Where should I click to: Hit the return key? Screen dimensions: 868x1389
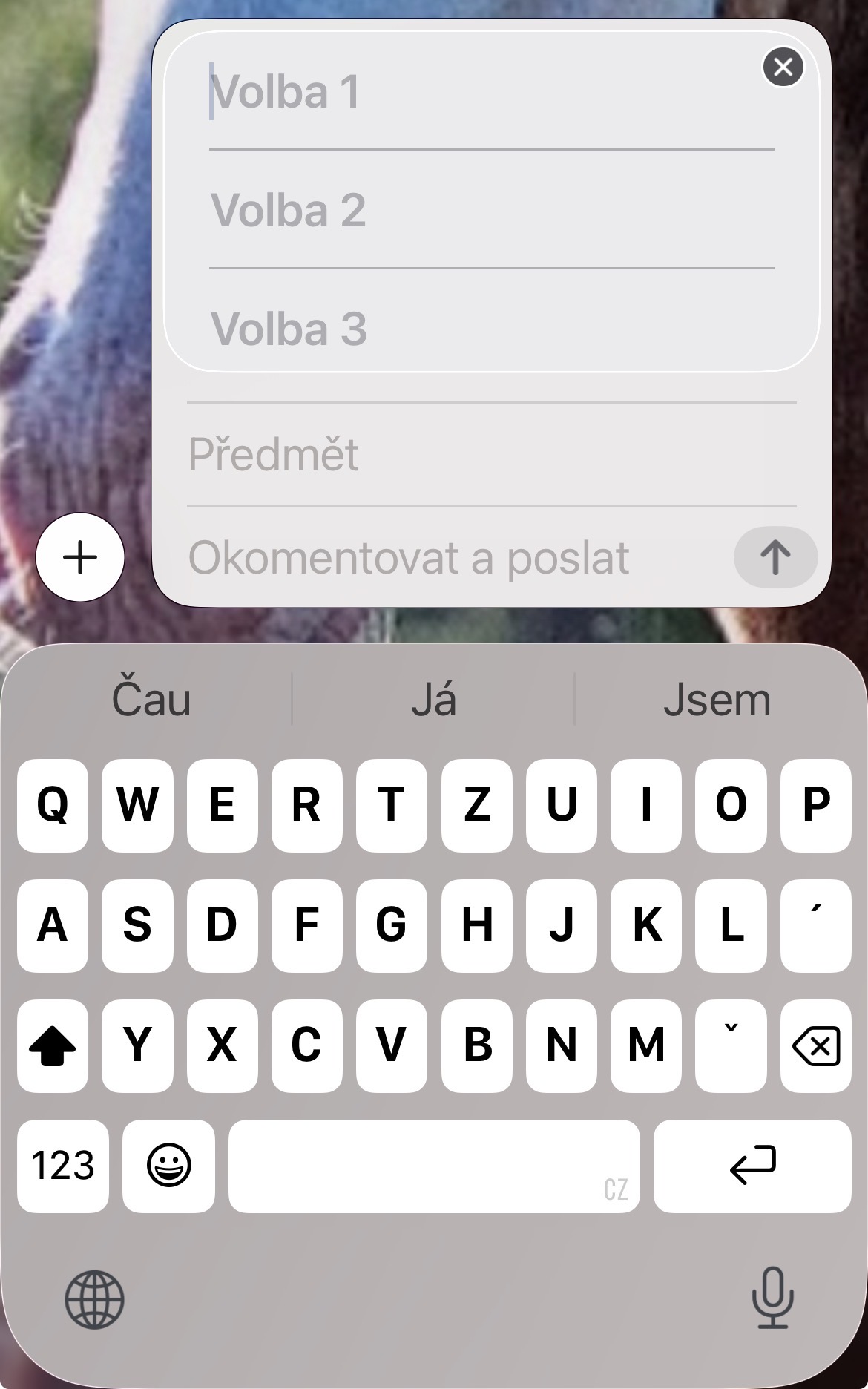[752, 1166]
